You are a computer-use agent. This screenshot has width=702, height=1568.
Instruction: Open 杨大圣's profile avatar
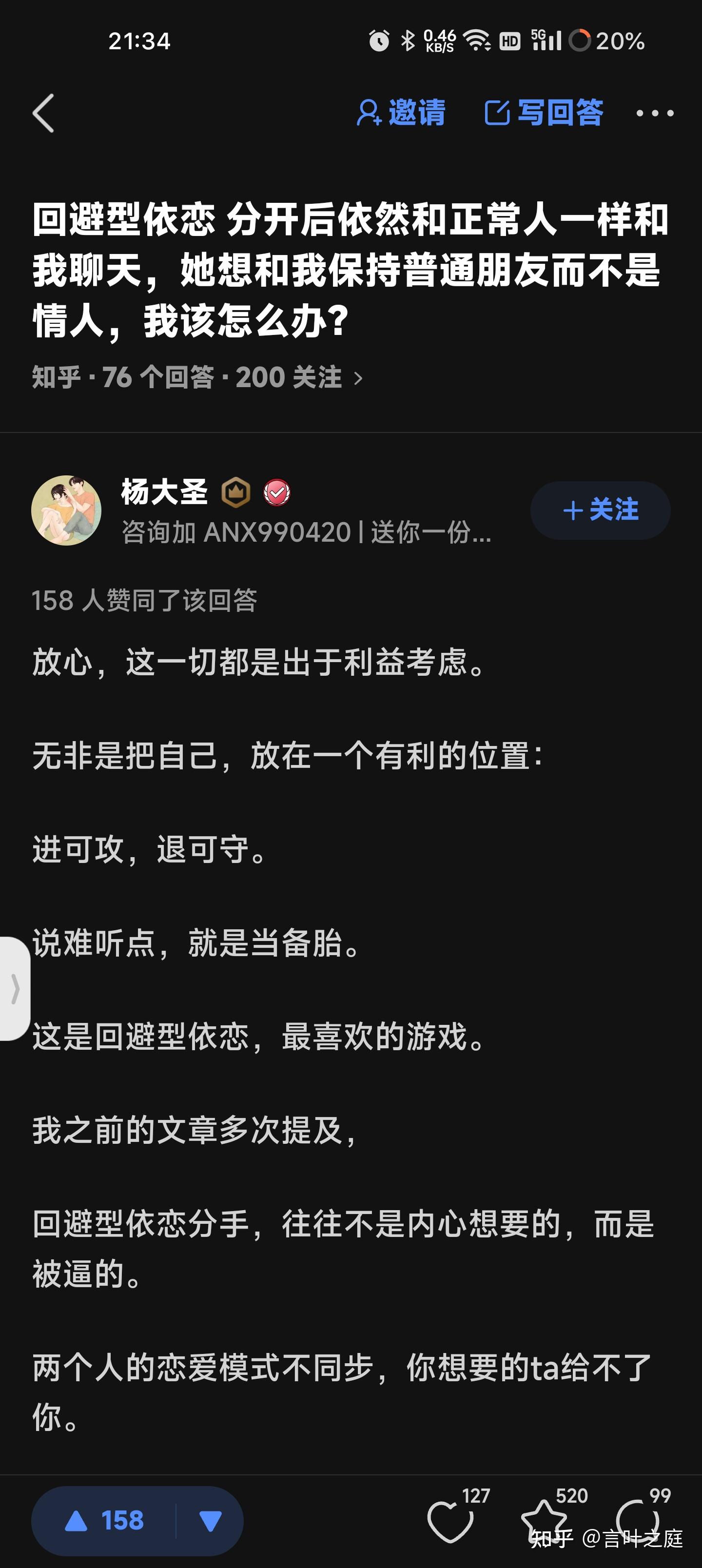[x=66, y=510]
